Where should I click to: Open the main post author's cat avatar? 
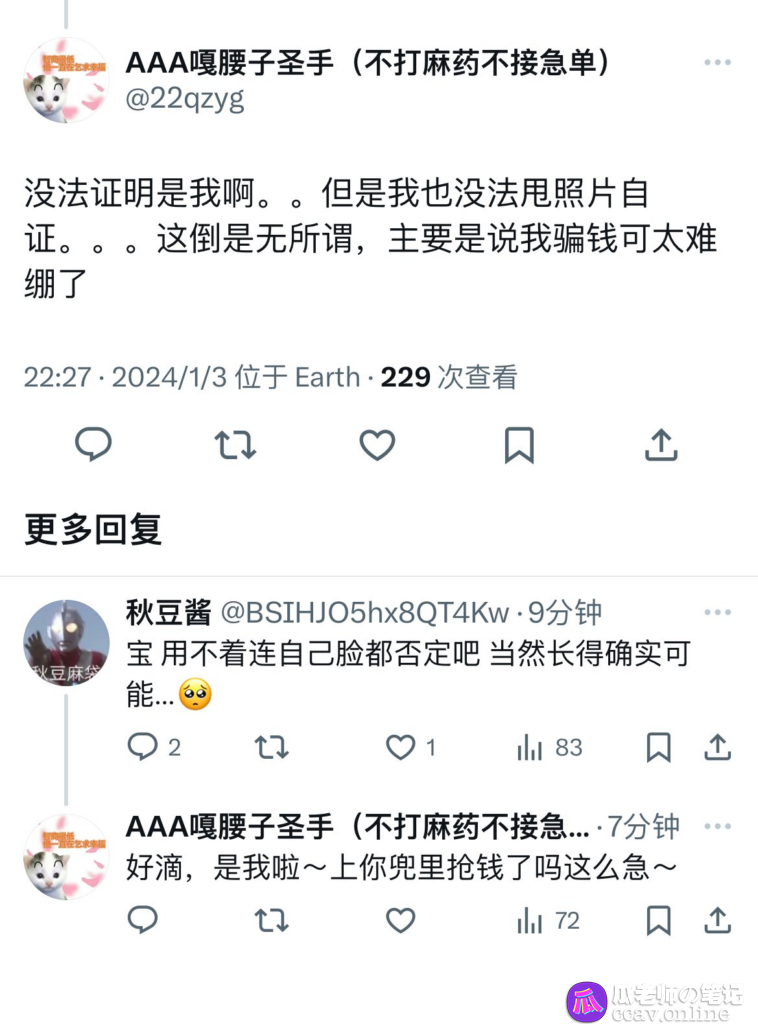point(66,81)
